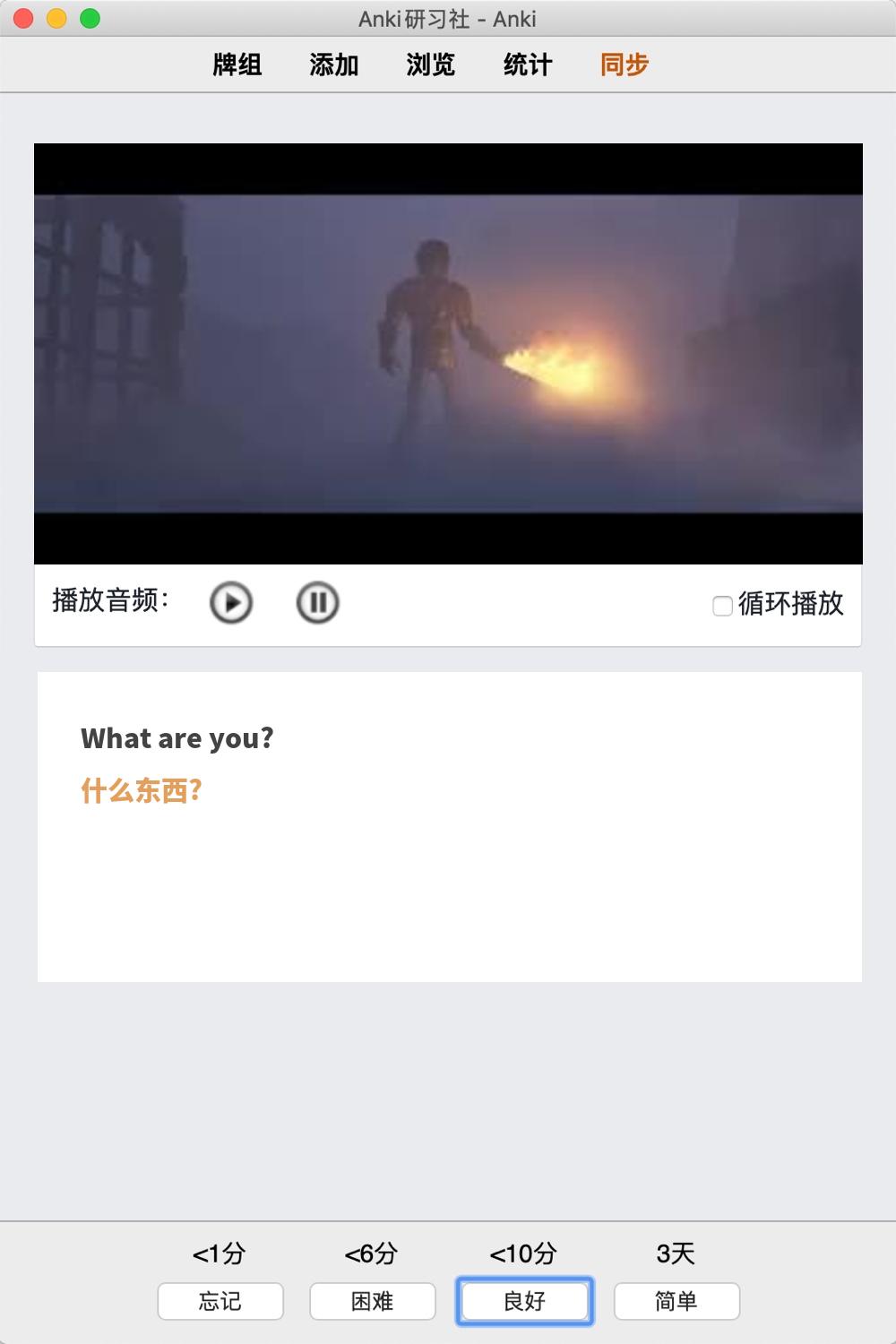This screenshot has height=1344, width=896.
Task: Rate the card as 困难
Action: click(373, 1301)
